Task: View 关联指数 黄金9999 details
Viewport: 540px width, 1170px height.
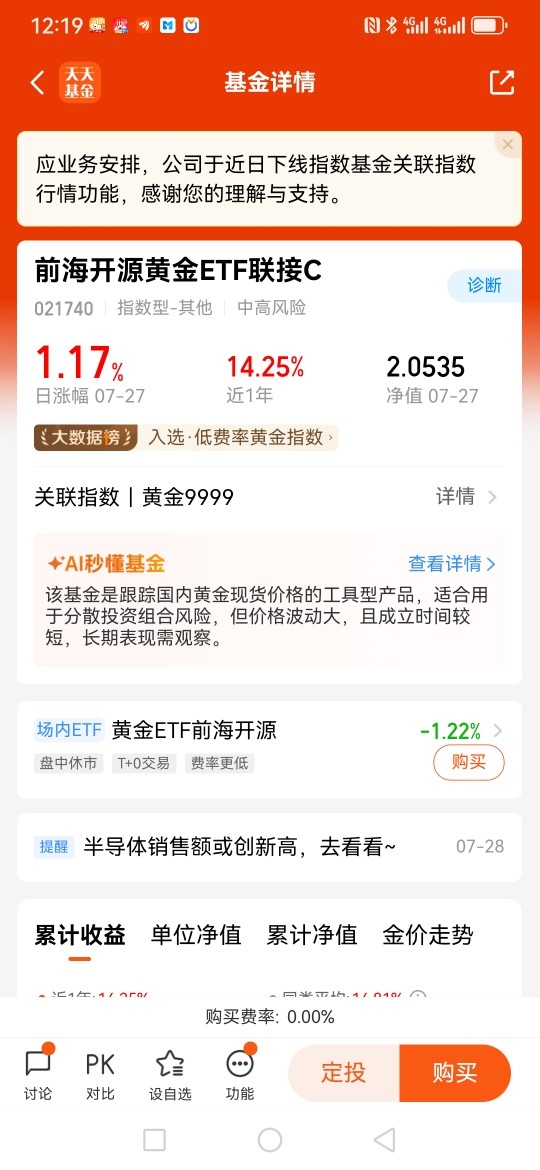Action: pyautogui.click(x=269, y=497)
